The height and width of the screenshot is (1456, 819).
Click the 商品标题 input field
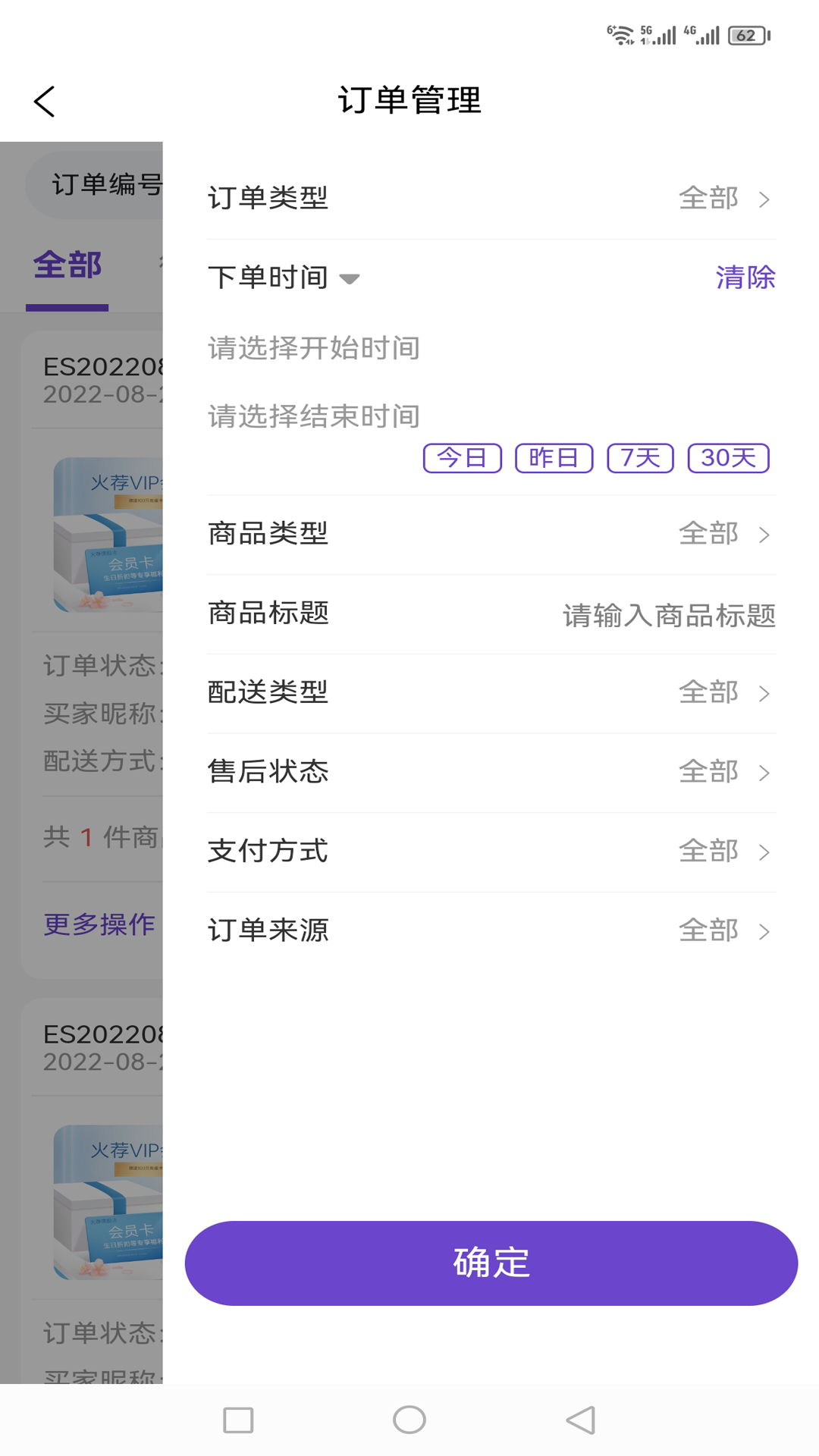(669, 617)
